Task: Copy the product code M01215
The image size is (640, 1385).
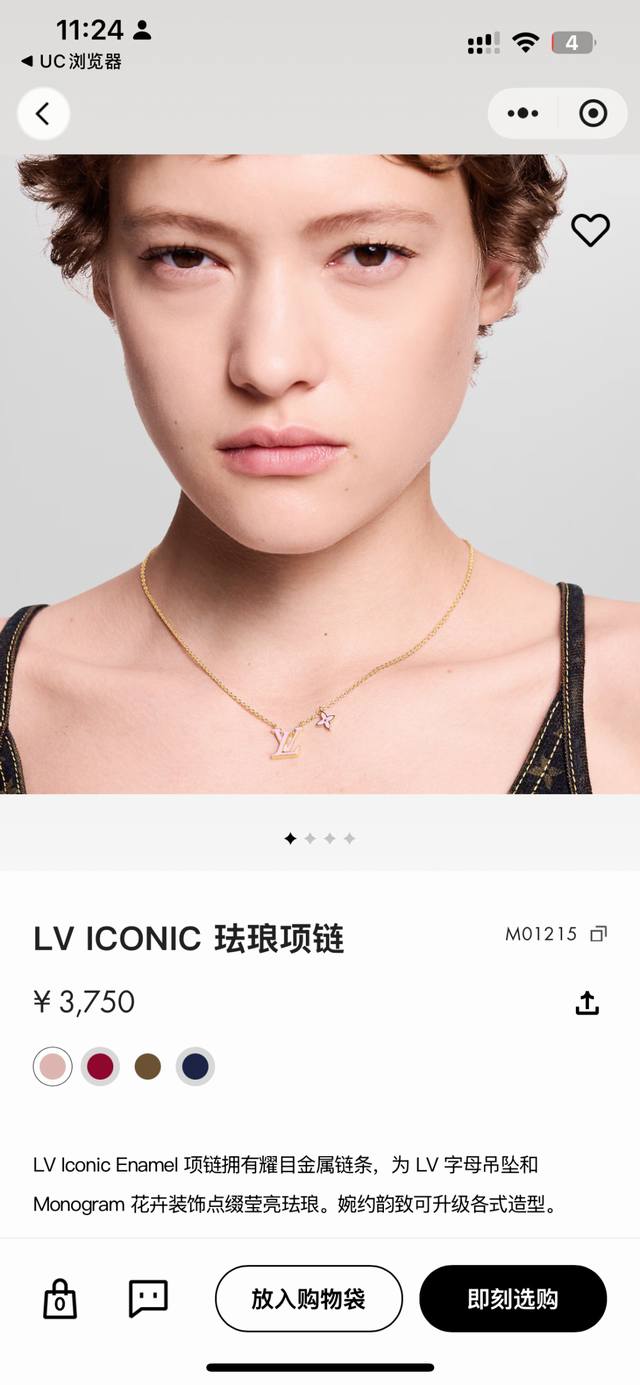Action: click(x=598, y=934)
